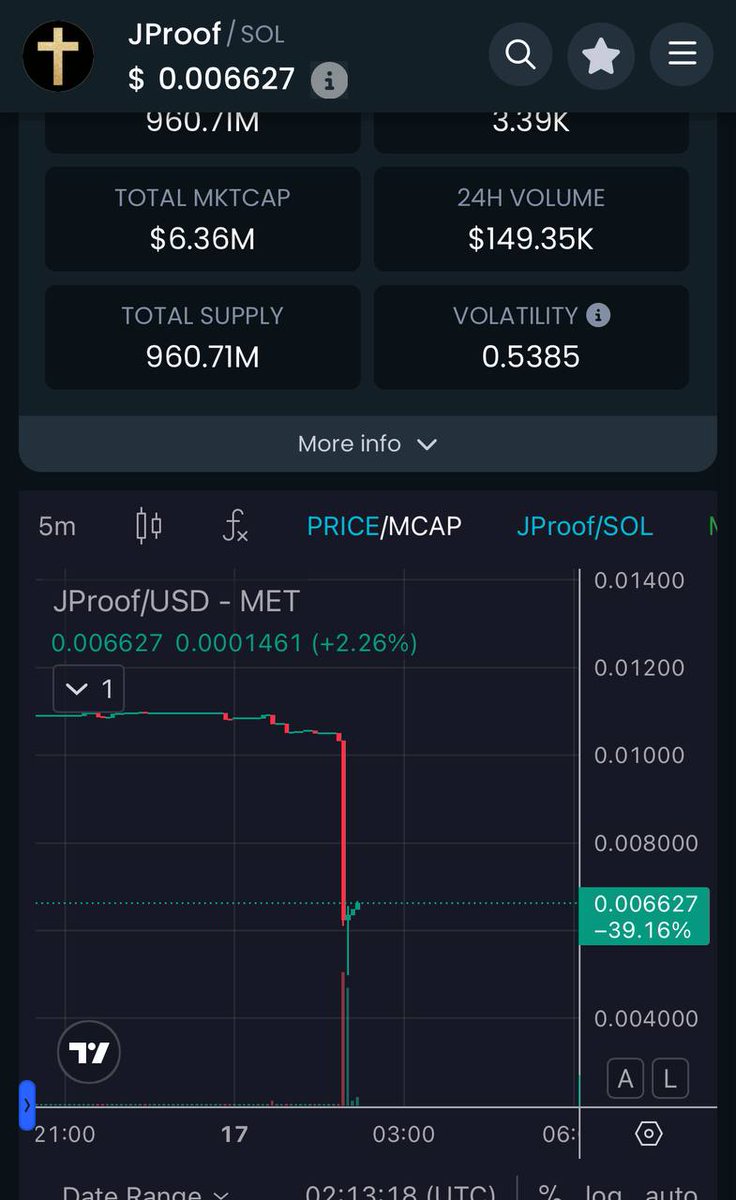Open the fx indicators menu
The height and width of the screenshot is (1200, 736).
[235, 526]
